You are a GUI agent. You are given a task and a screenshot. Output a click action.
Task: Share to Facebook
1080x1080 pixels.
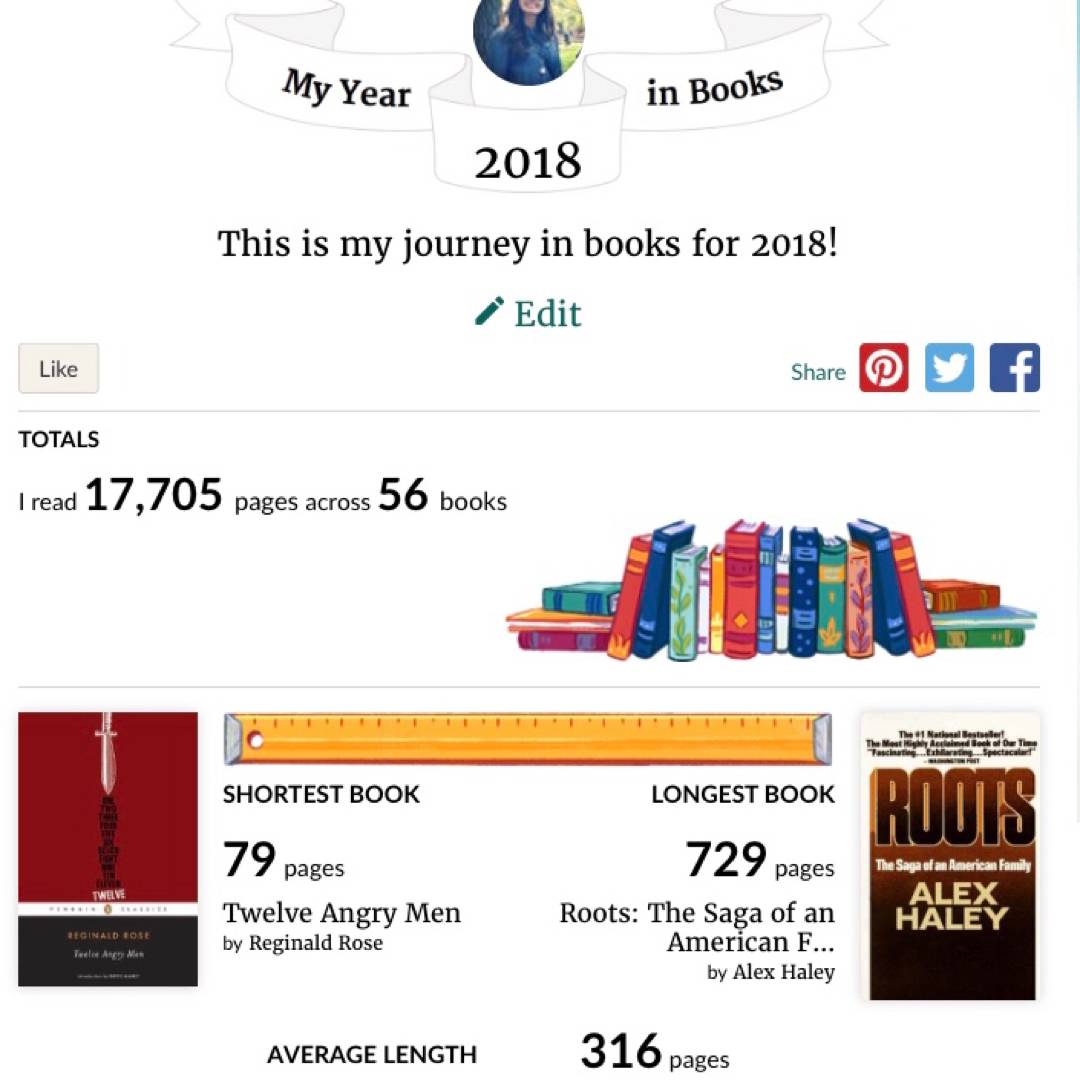[1014, 368]
